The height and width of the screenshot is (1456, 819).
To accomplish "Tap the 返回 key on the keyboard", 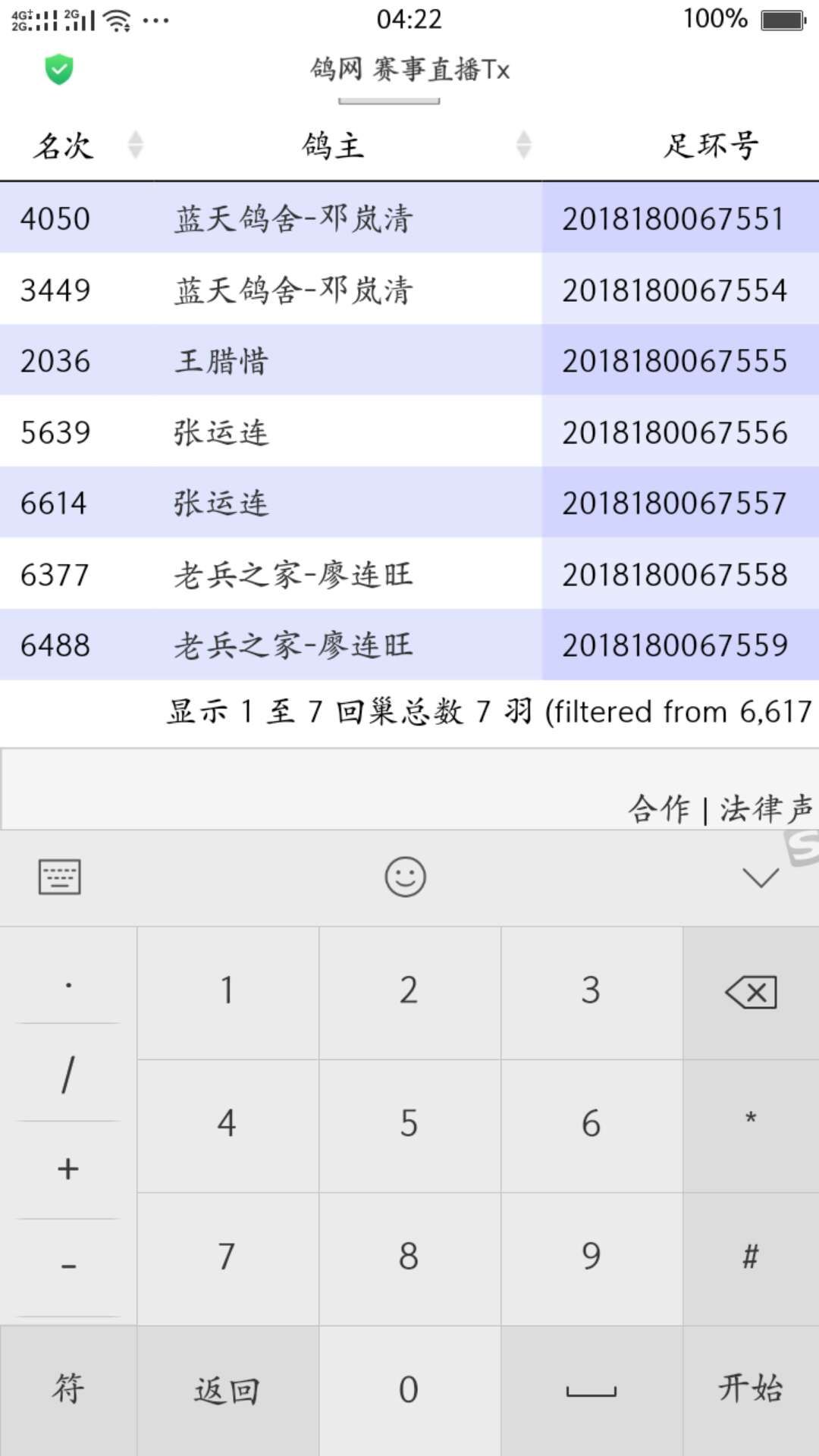I will pos(227,1391).
